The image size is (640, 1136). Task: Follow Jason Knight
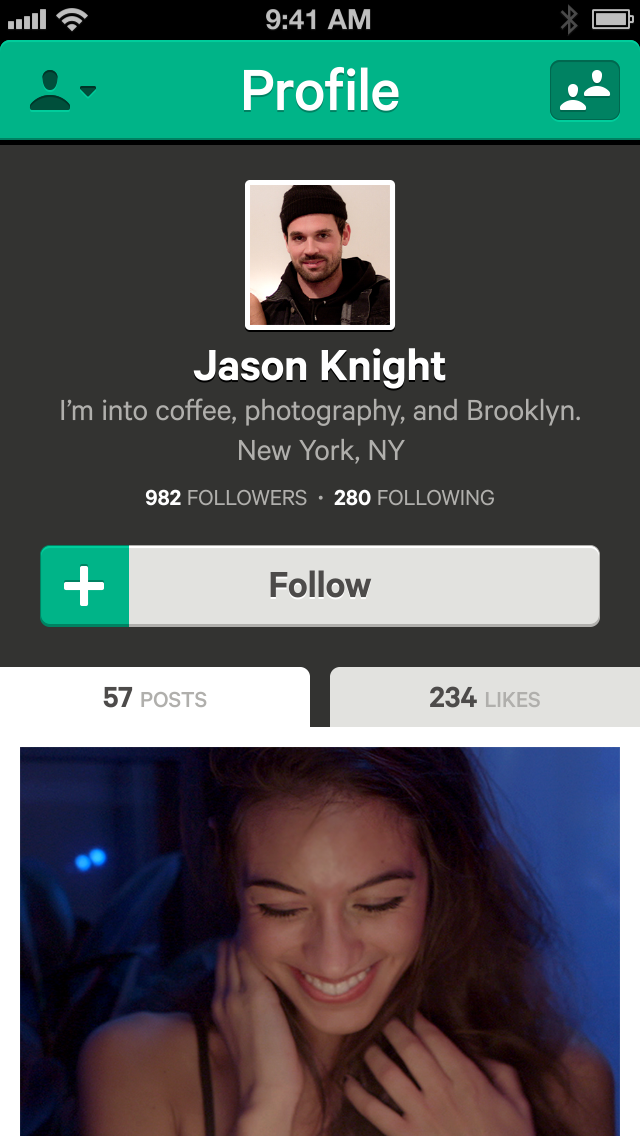[x=320, y=586]
